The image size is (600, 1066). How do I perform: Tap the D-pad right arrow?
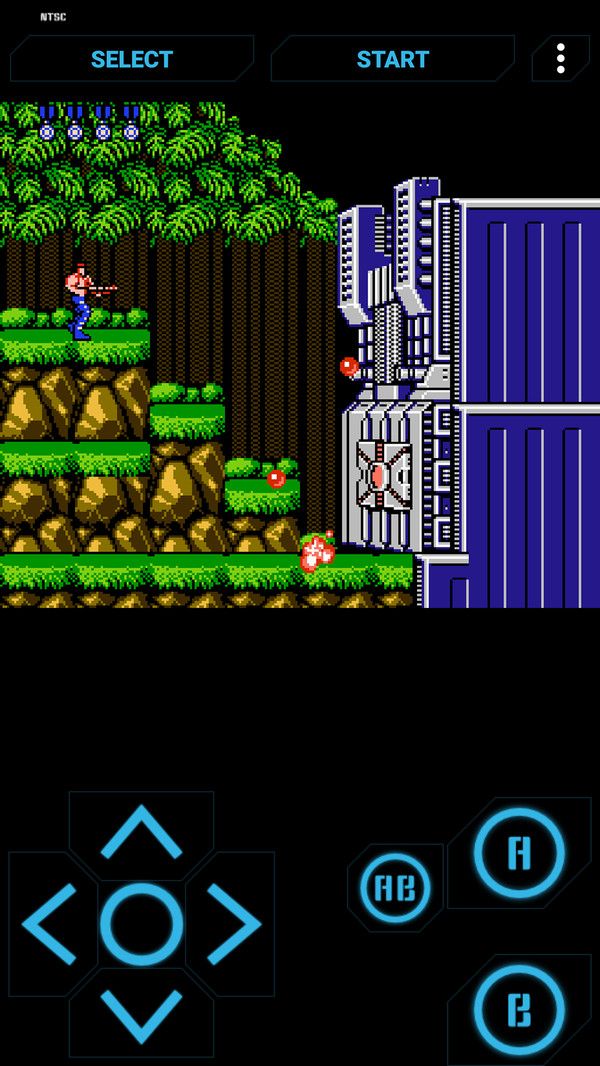point(232,923)
